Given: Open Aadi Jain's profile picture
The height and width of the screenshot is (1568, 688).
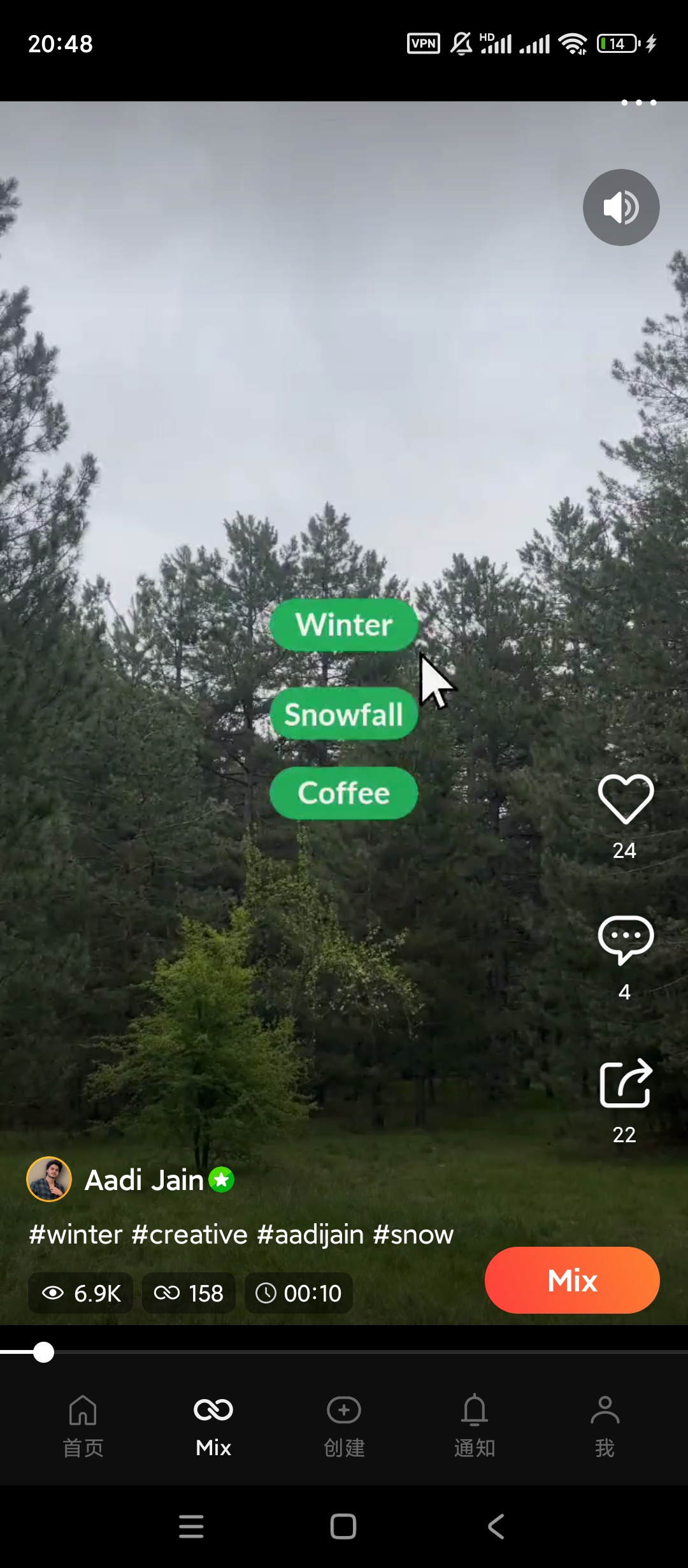Looking at the screenshot, I should [x=49, y=1179].
